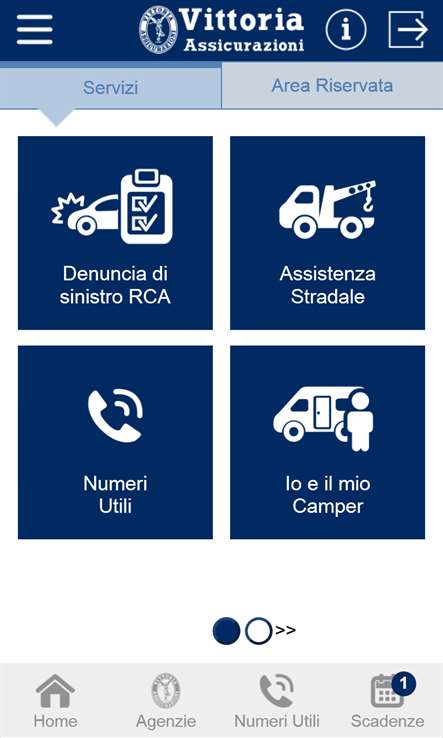The width and height of the screenshot is (443, 738).
Task: Tap the next page double-arrow
Action: (286, 630)
